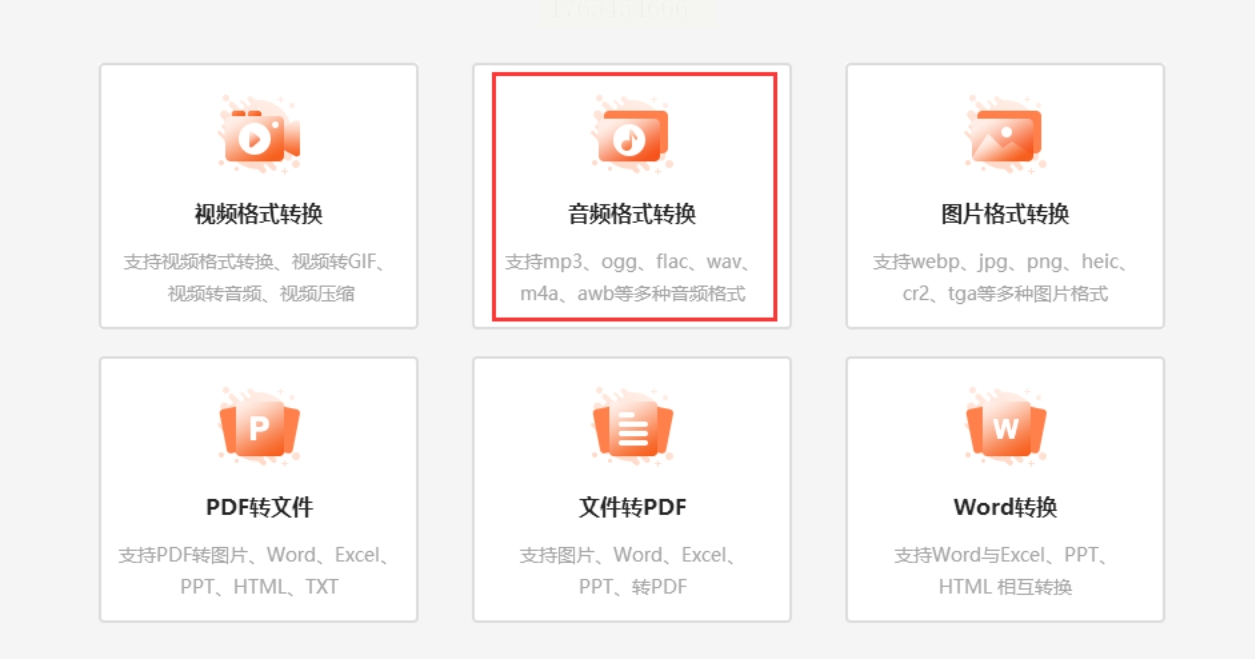Viewport: 1255px width, 659px height.
Task: Tap the Word转换 card
Action: coord(1005,490)
